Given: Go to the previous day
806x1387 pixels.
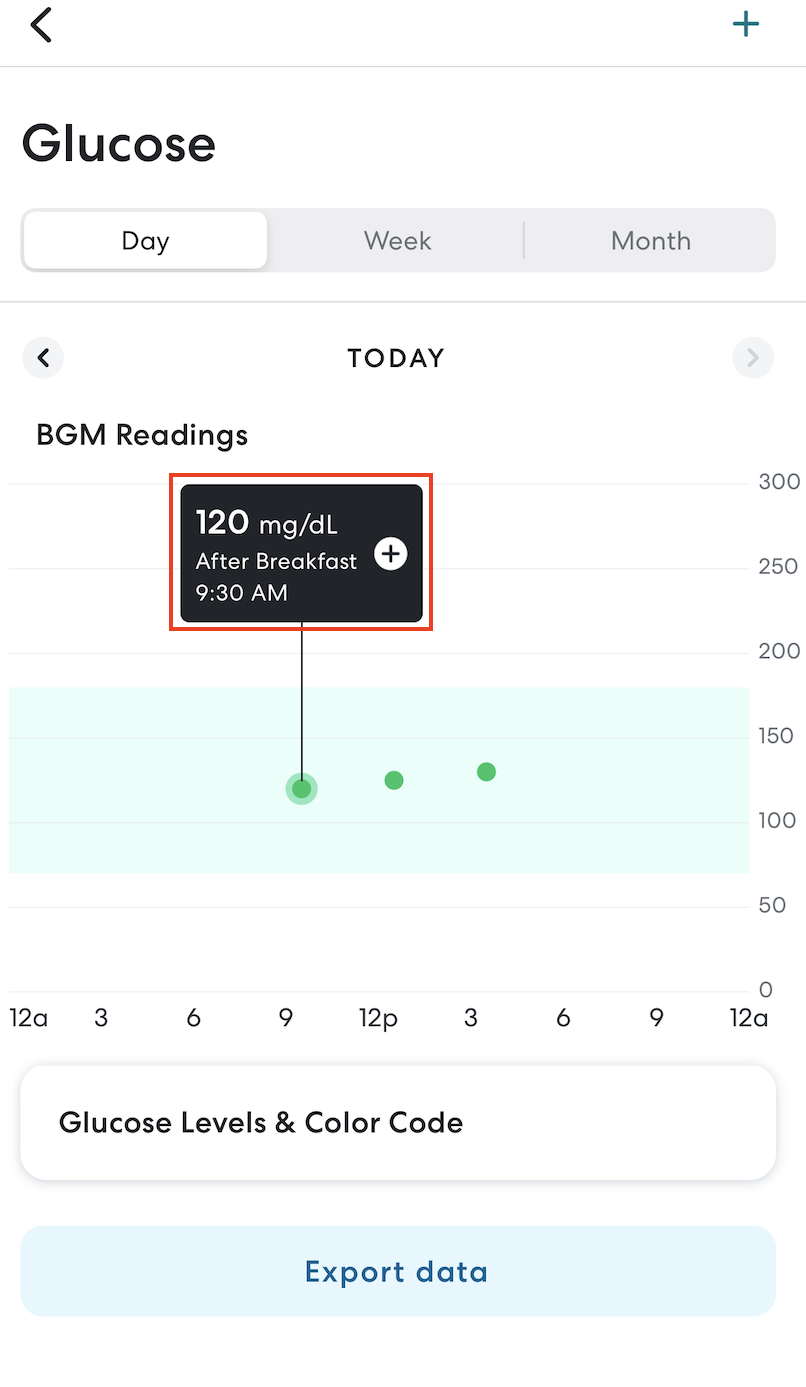Looking at the screenshot, I should [x=43, y=357].
